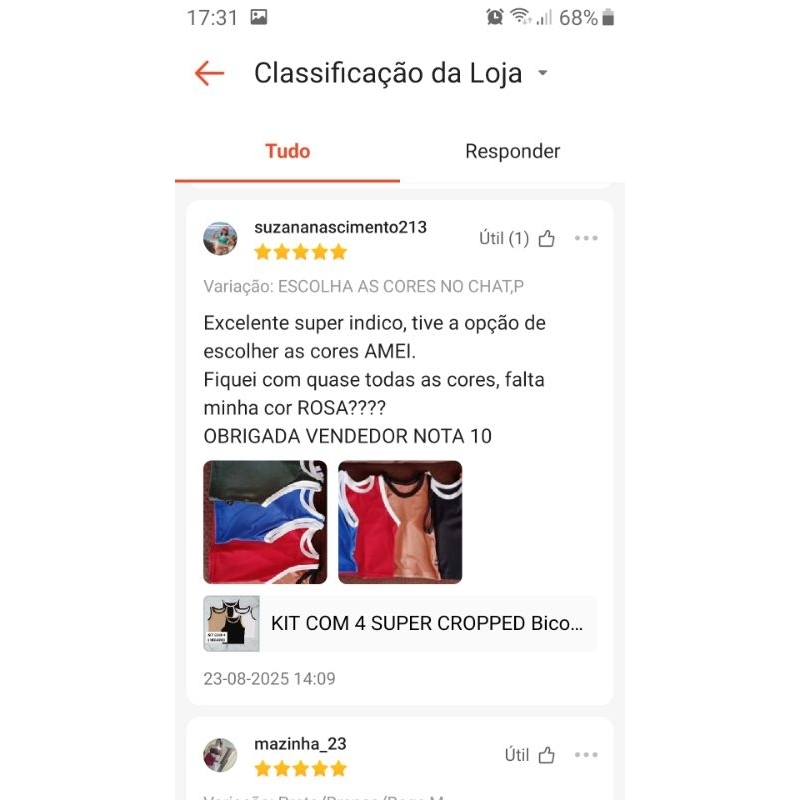Mark suzananascimento213's review as Útil
800x800 pixels.
click(x=516, y=238)
